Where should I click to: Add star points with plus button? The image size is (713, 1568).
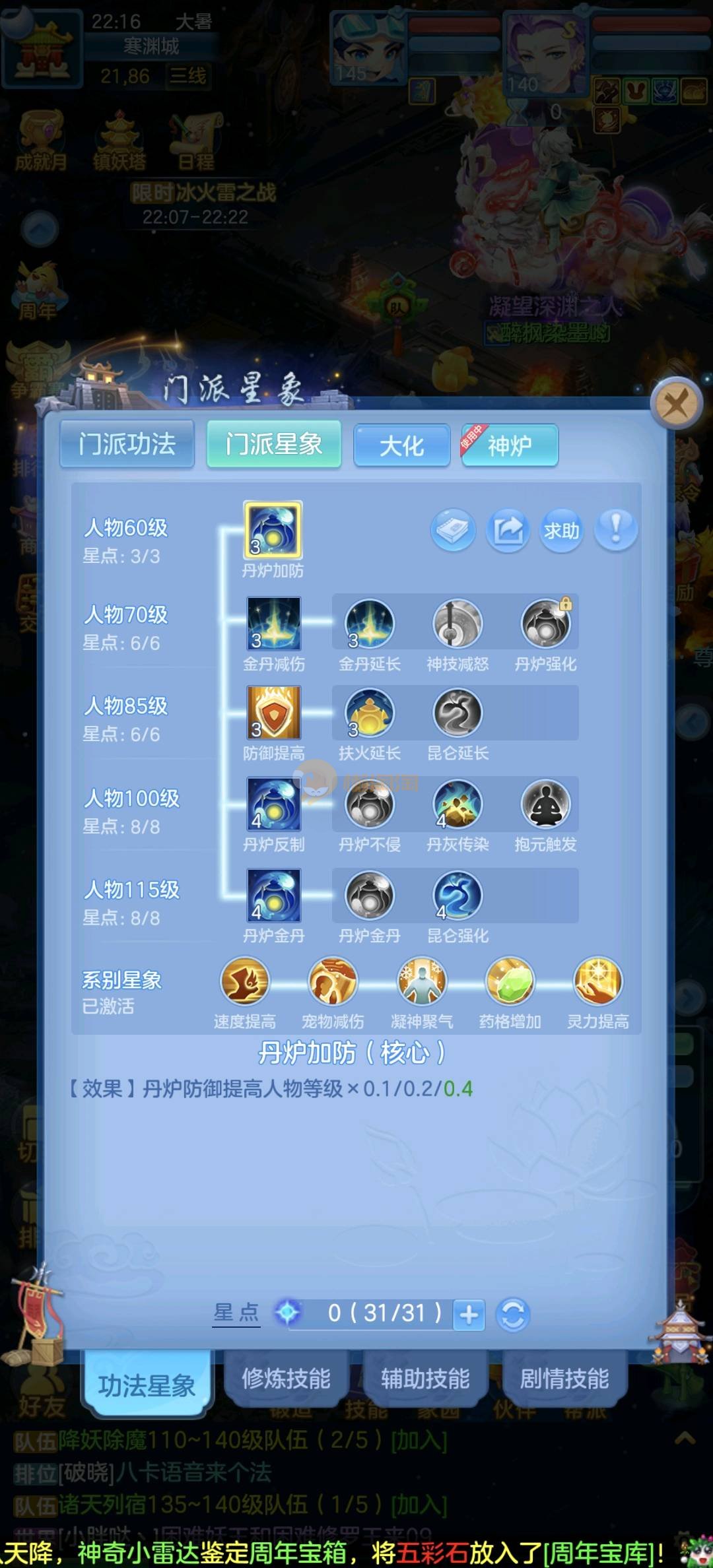tap(469, 1315)
